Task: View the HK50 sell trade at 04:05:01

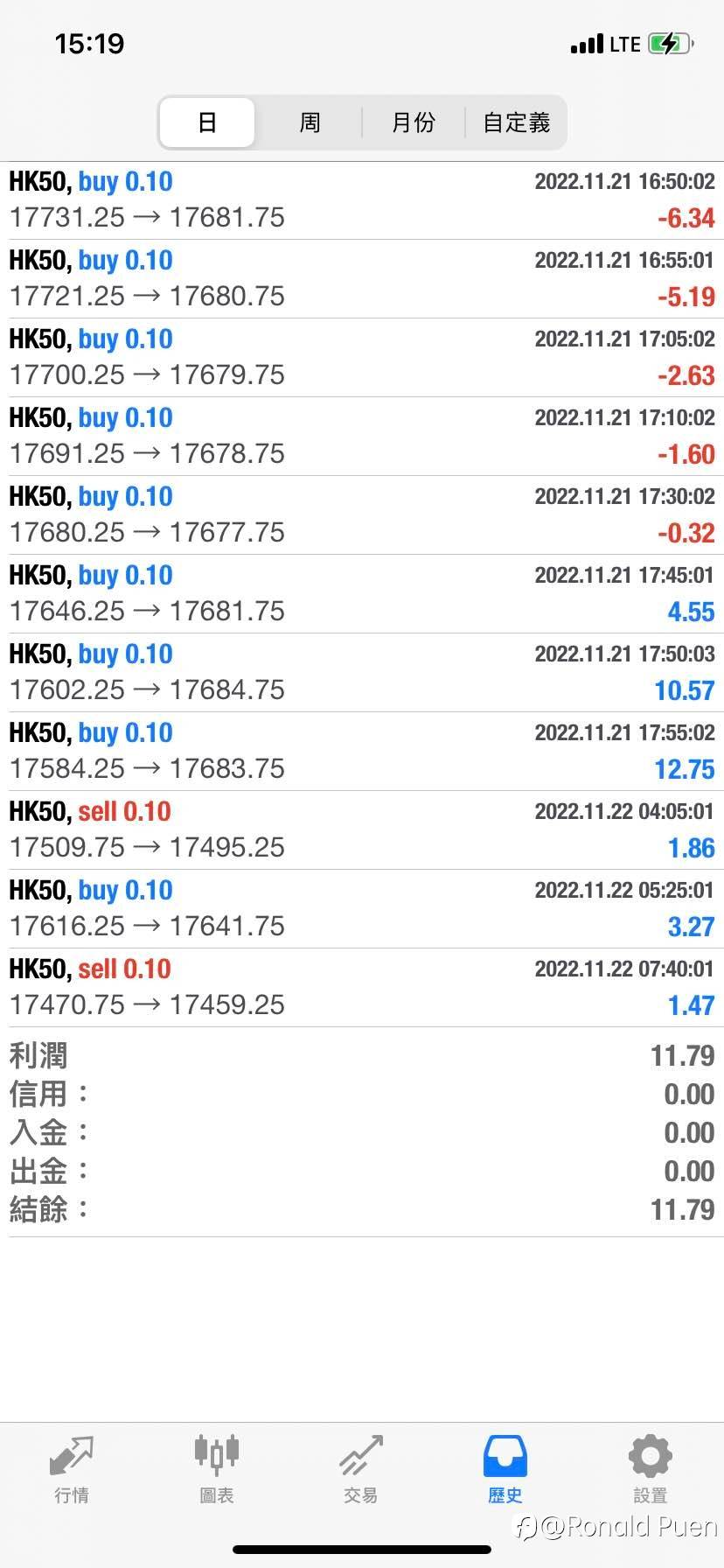Action: click(362, 830)
